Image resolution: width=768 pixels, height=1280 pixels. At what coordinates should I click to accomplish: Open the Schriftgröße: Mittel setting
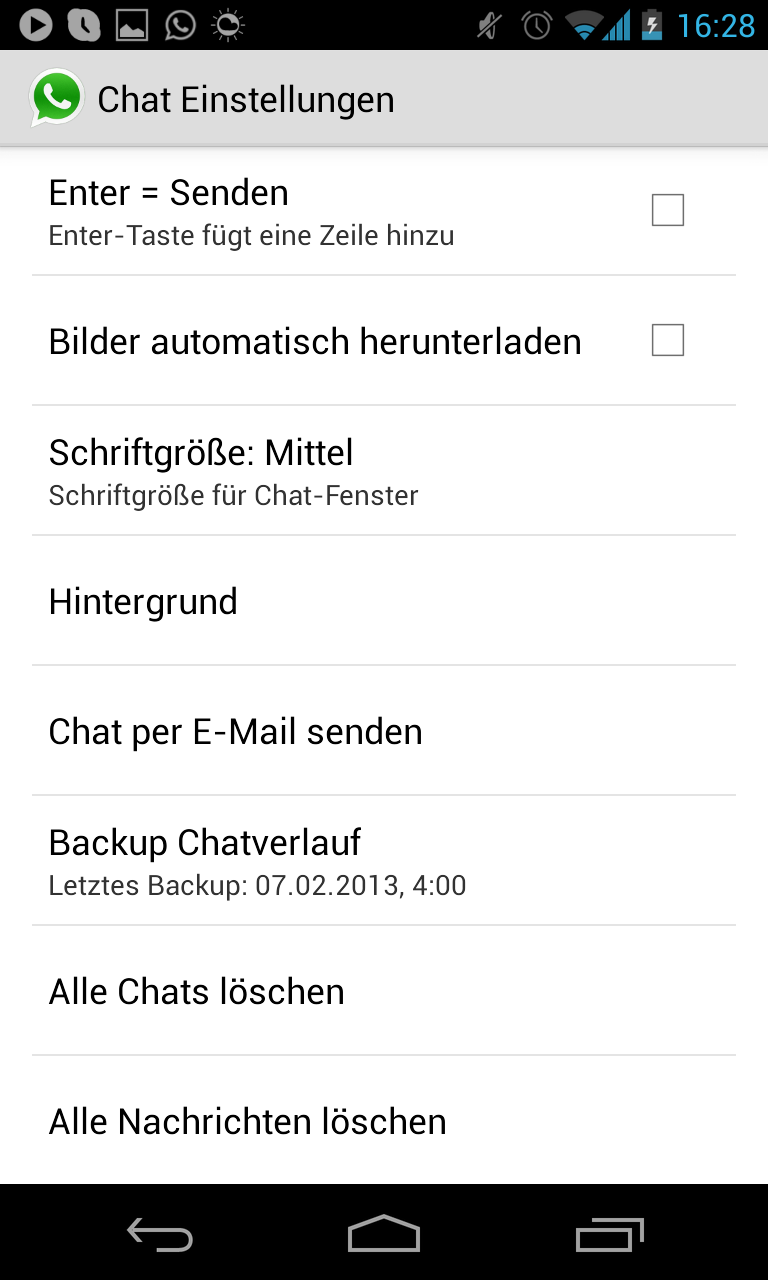(x=384, y=471)
